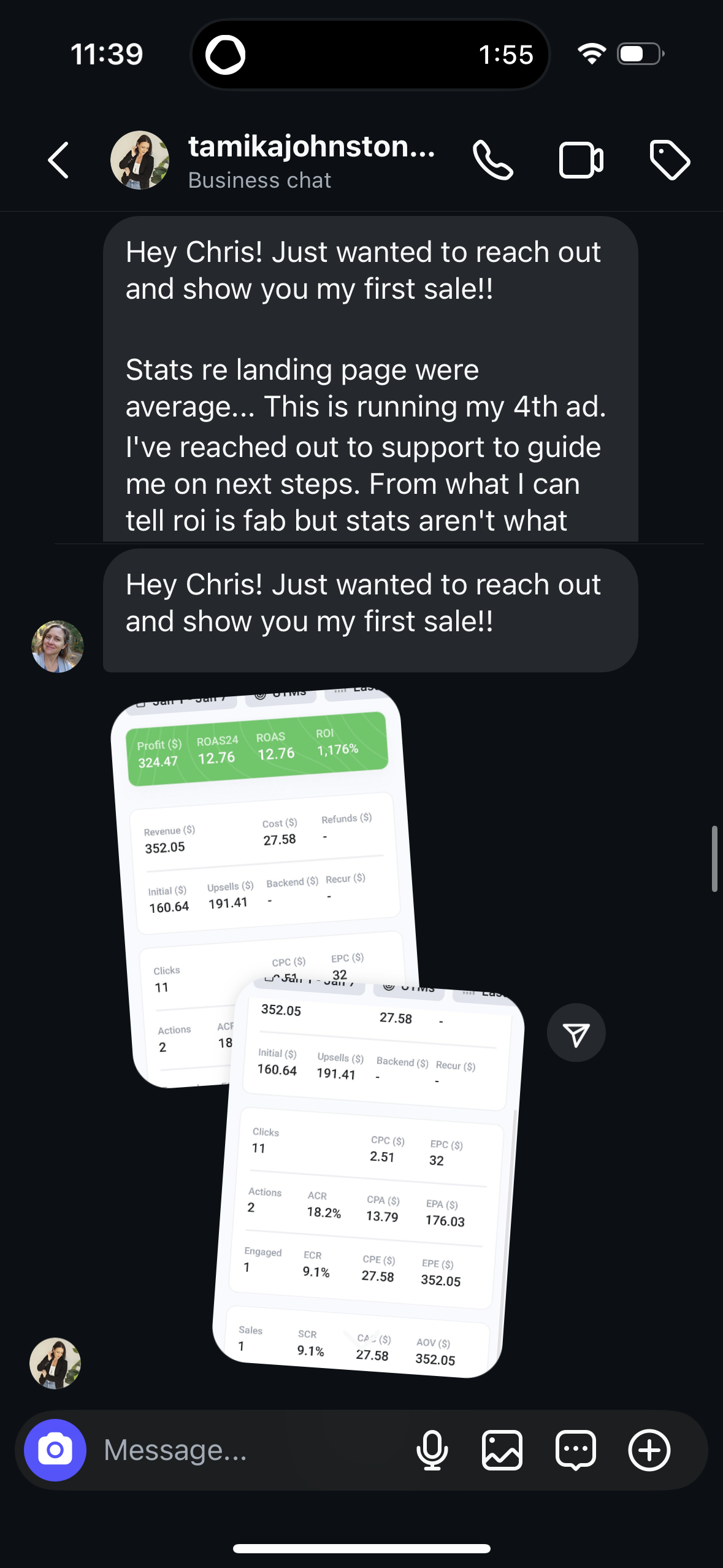This screenshot has width=723, height=1568.
Task: Start a video call
Action: point(581,161)
